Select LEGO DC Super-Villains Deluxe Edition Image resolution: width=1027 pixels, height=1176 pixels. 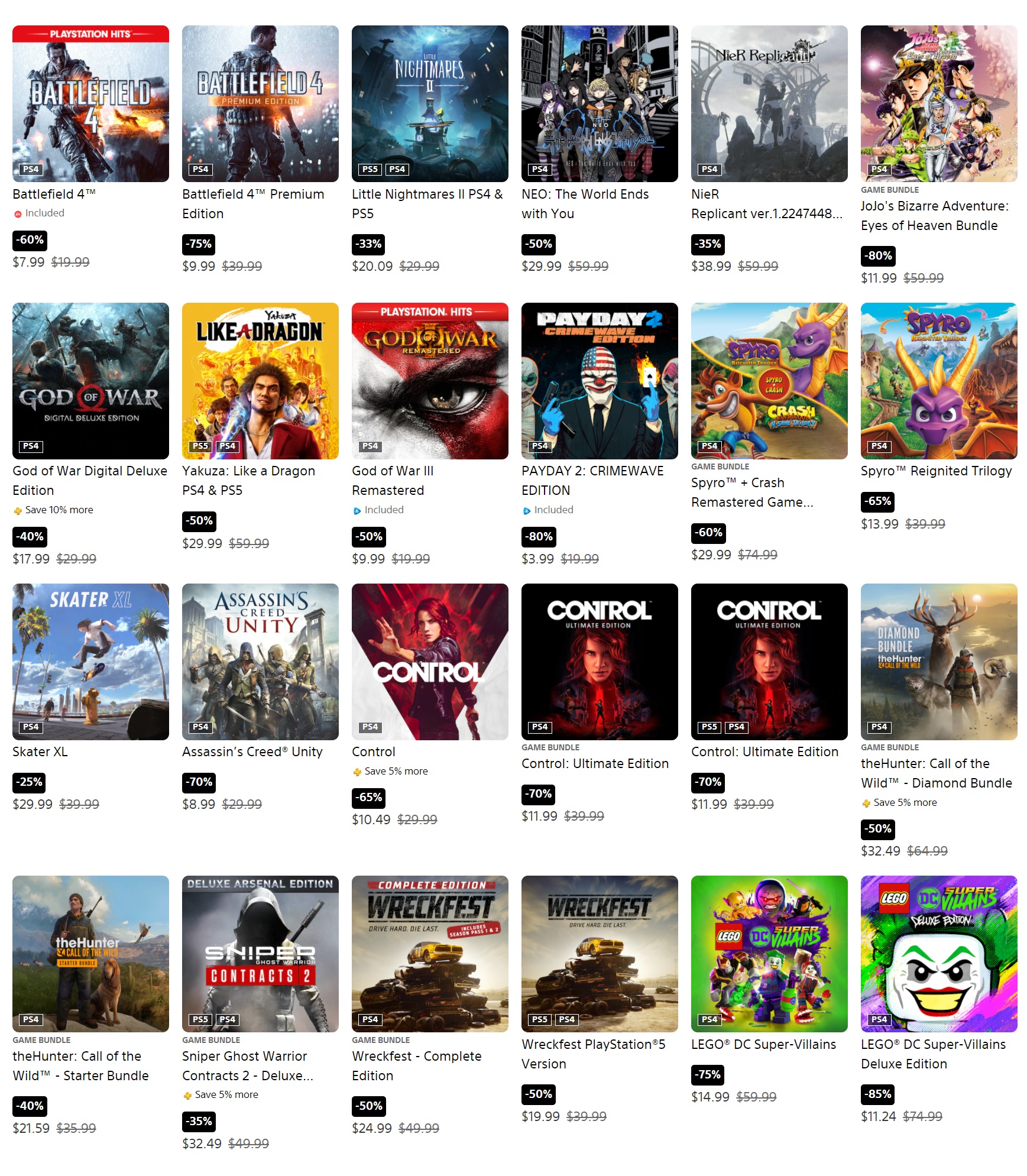(x=939, y=954)
